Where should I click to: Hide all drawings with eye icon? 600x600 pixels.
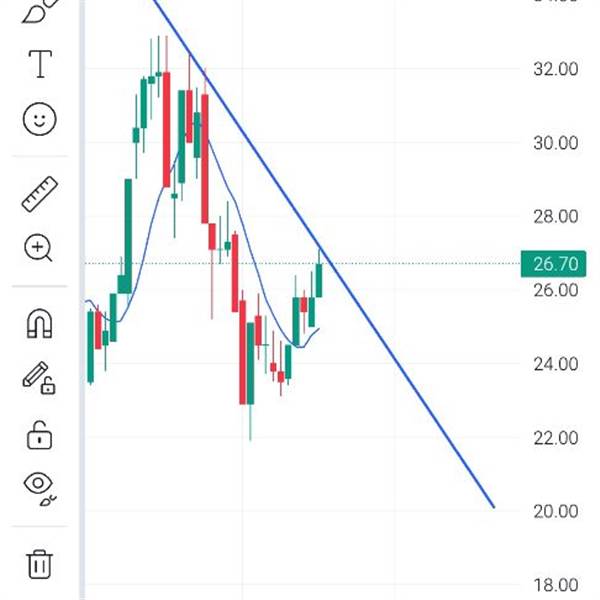click(39, 486)
